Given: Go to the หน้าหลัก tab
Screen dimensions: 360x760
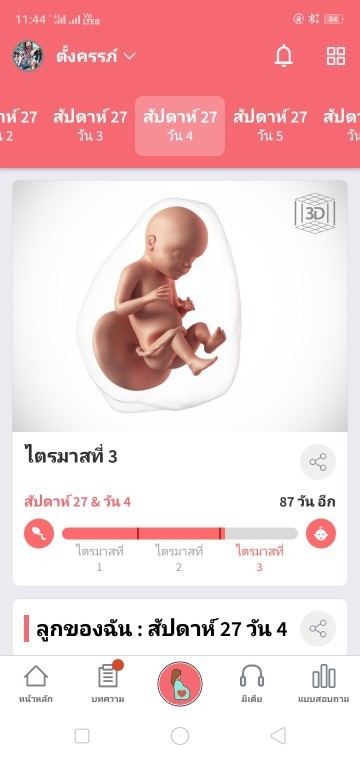Looking at the screenshot, I should click(36, 684).
